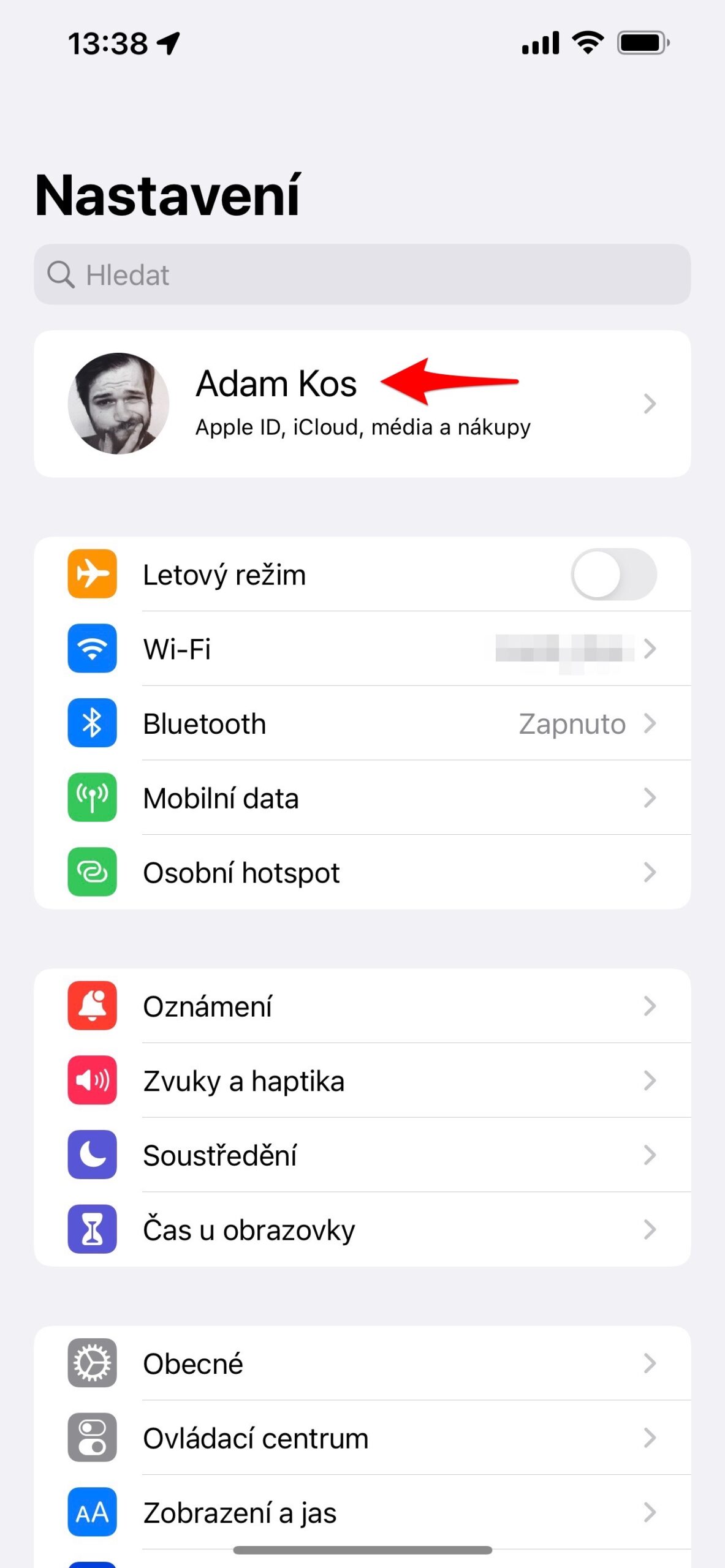Tap the Osobní hotspot chain icon
The height and width of the screenshot is (1568, 725).
point(91,872)
